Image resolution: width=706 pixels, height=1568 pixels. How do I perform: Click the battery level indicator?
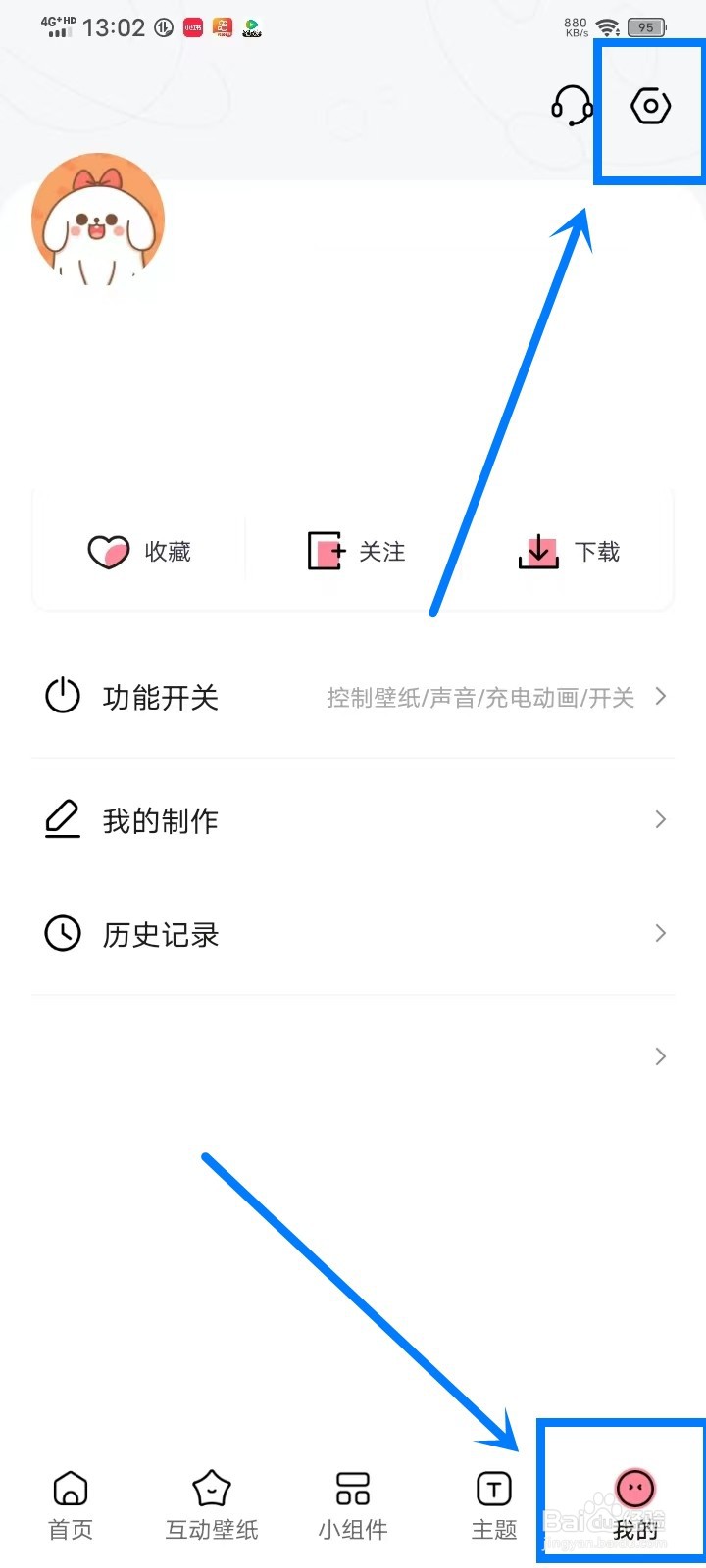coord(644,27)
